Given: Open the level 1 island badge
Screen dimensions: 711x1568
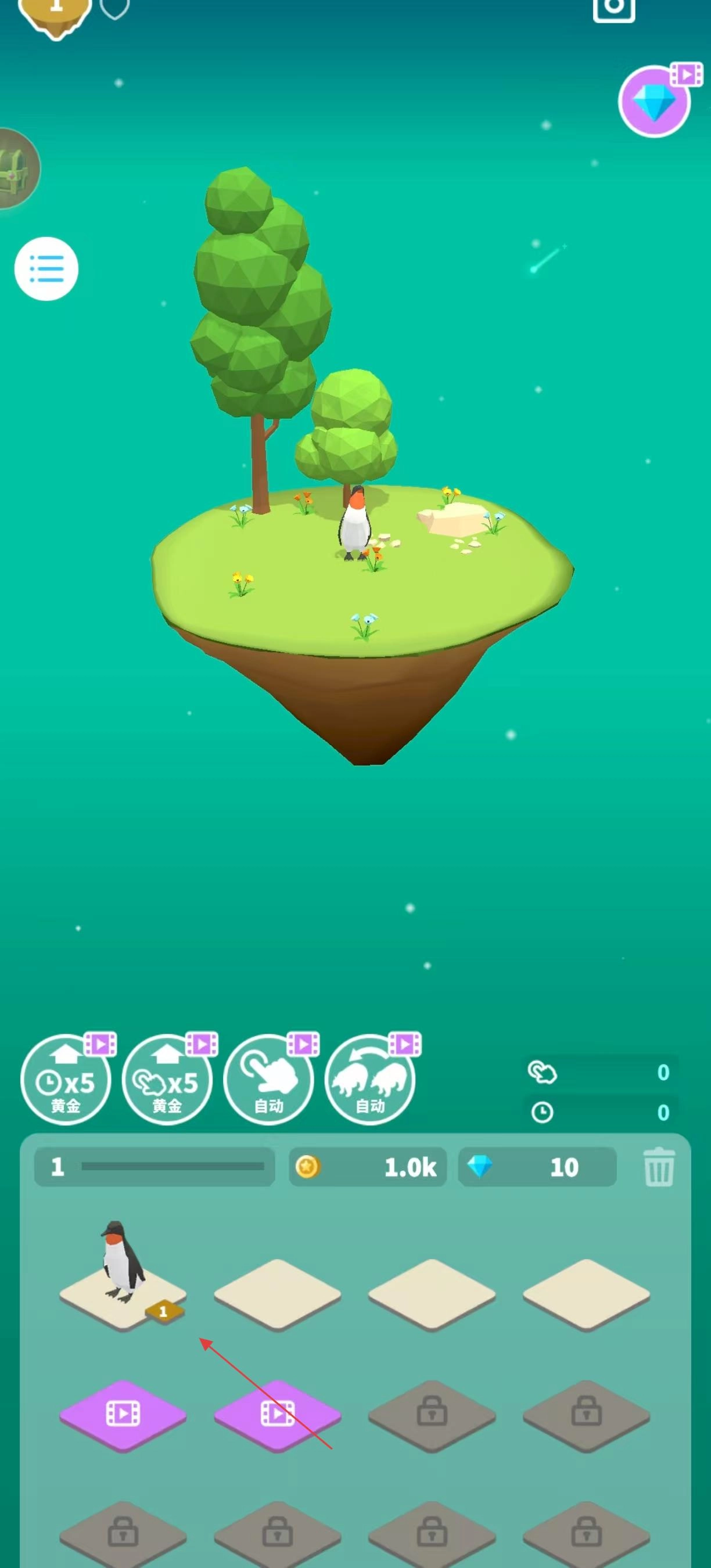Looking at the screenshot, I should [55, 13].
